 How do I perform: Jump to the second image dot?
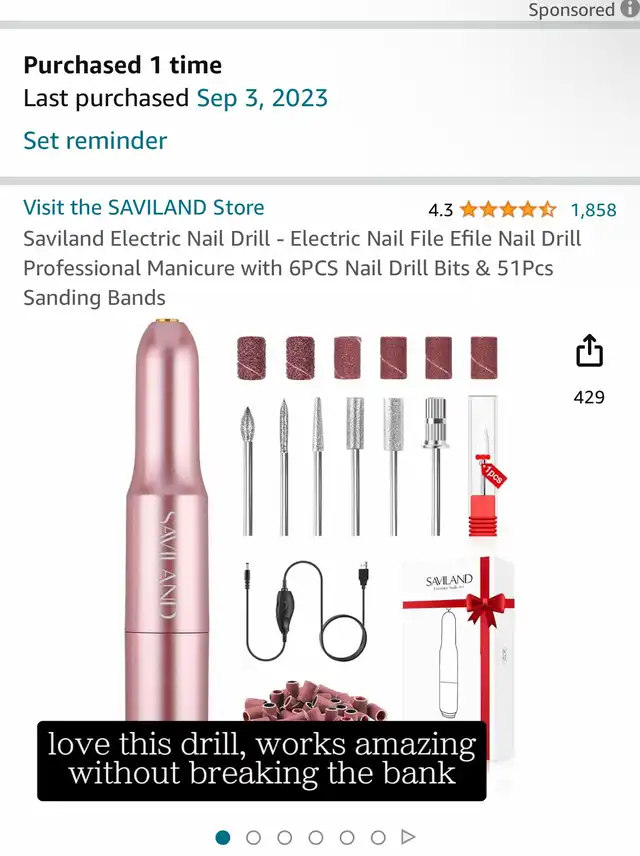[254, 837]
